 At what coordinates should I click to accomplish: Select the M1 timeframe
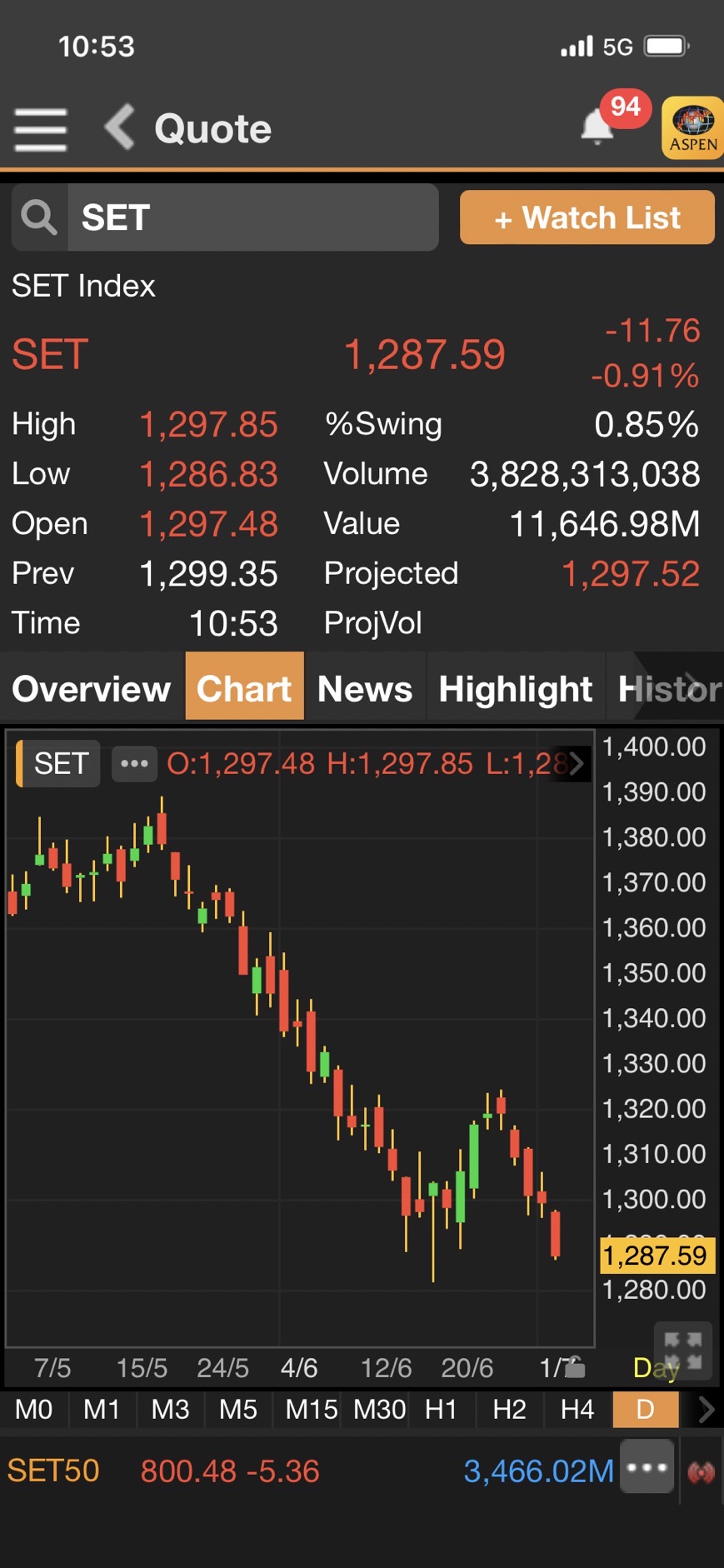coord(102,1410)
